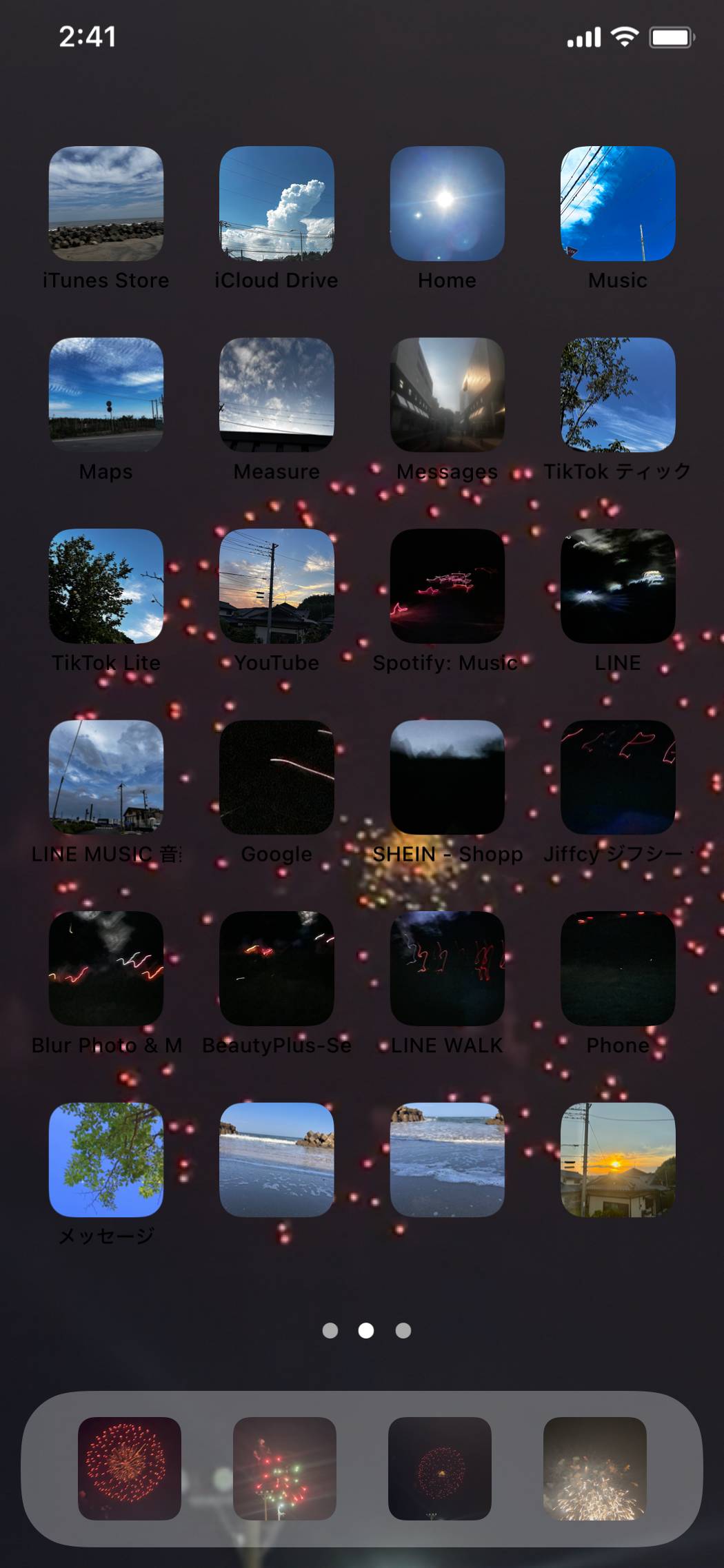
Task: Tap the home screen page indicator dots
Action: (366, 1330)
